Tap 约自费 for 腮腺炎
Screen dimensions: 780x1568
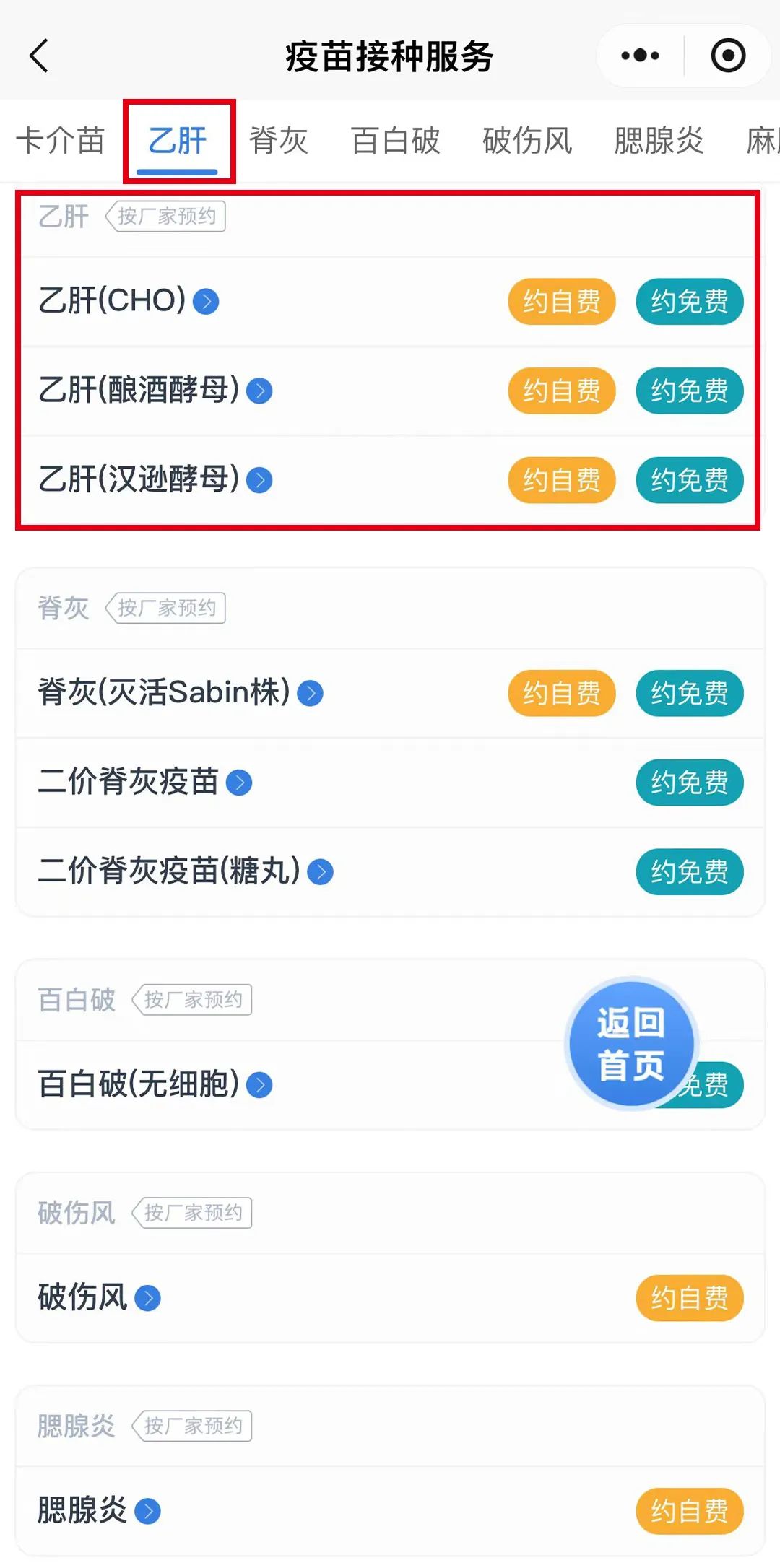point(689,1510)
